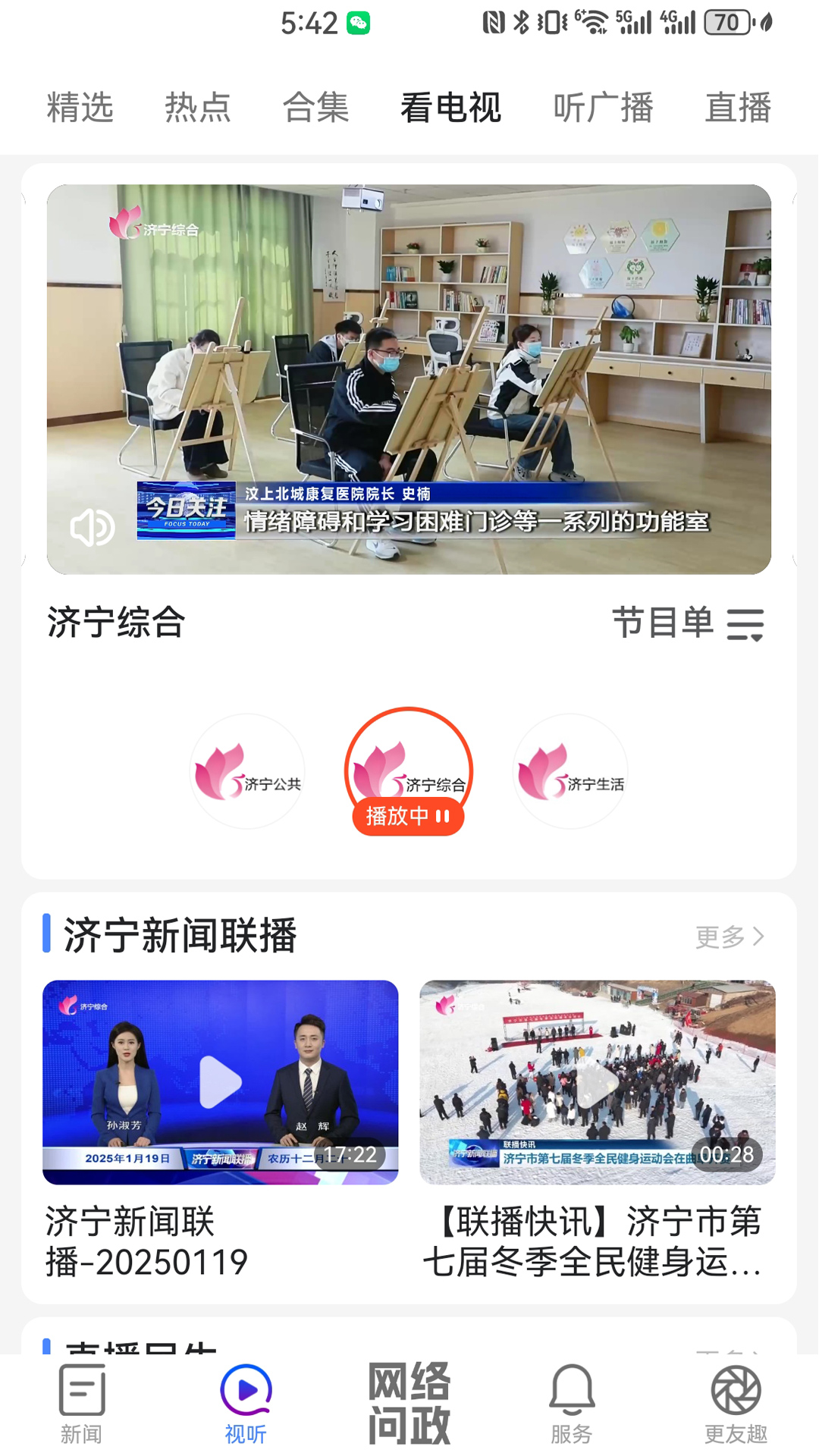Pause playback via the 播放中 button
819x1456 pixels.
409,817
